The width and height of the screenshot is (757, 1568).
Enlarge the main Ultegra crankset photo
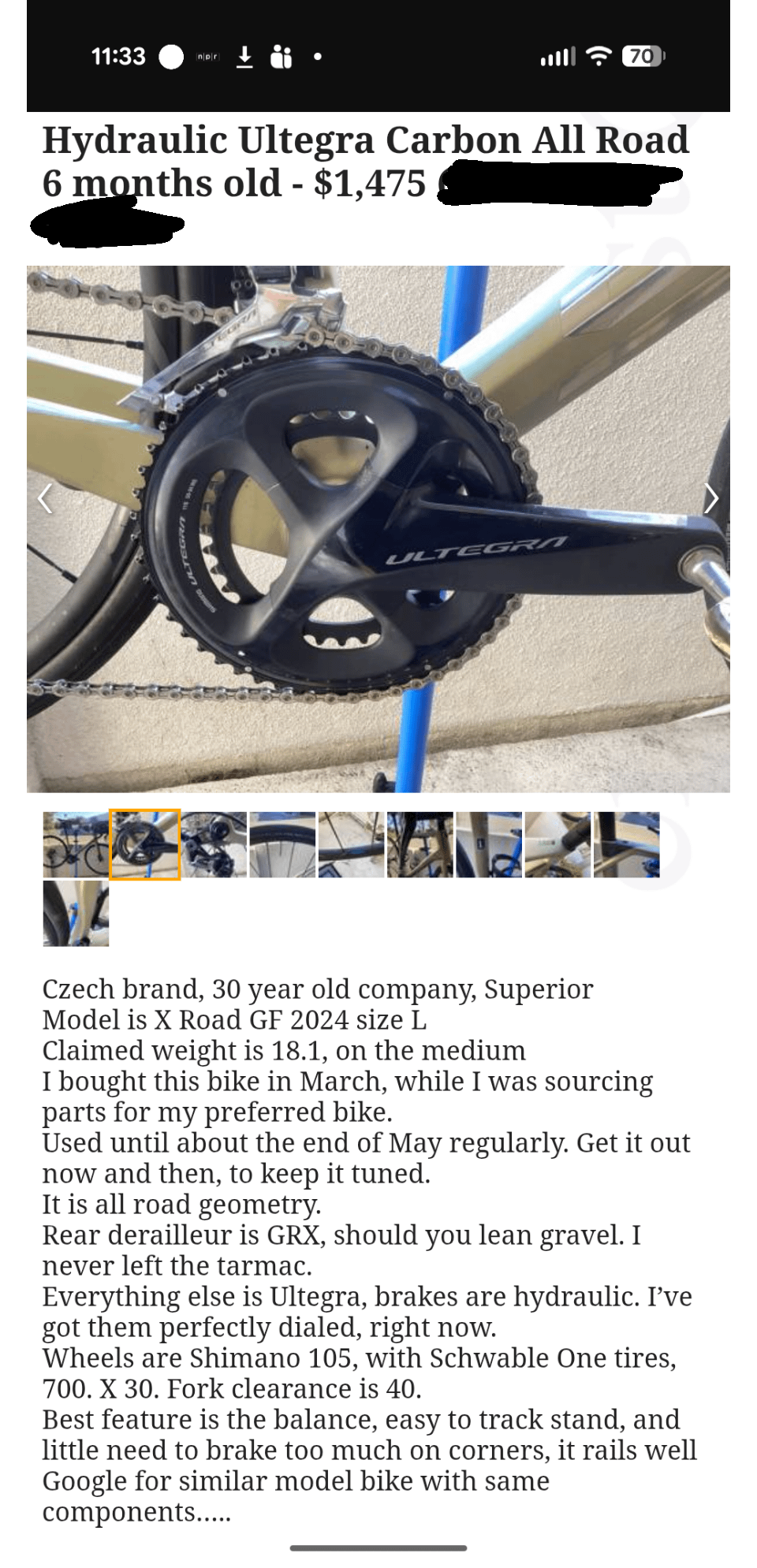point(378,528)
